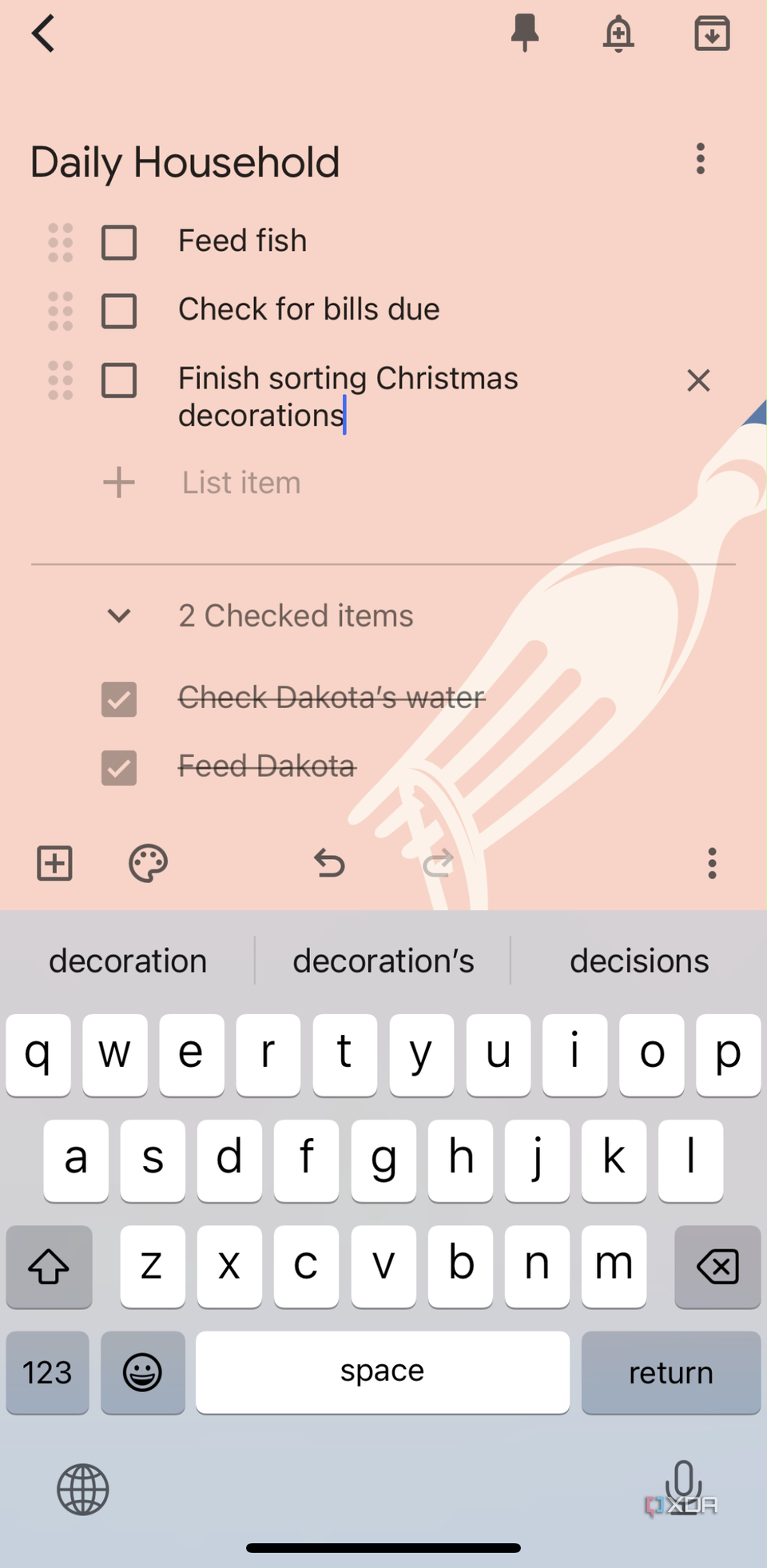Pin the Daily Household note
The height and width of the screenshot is (1568, 767).
[x=525, y=33]
